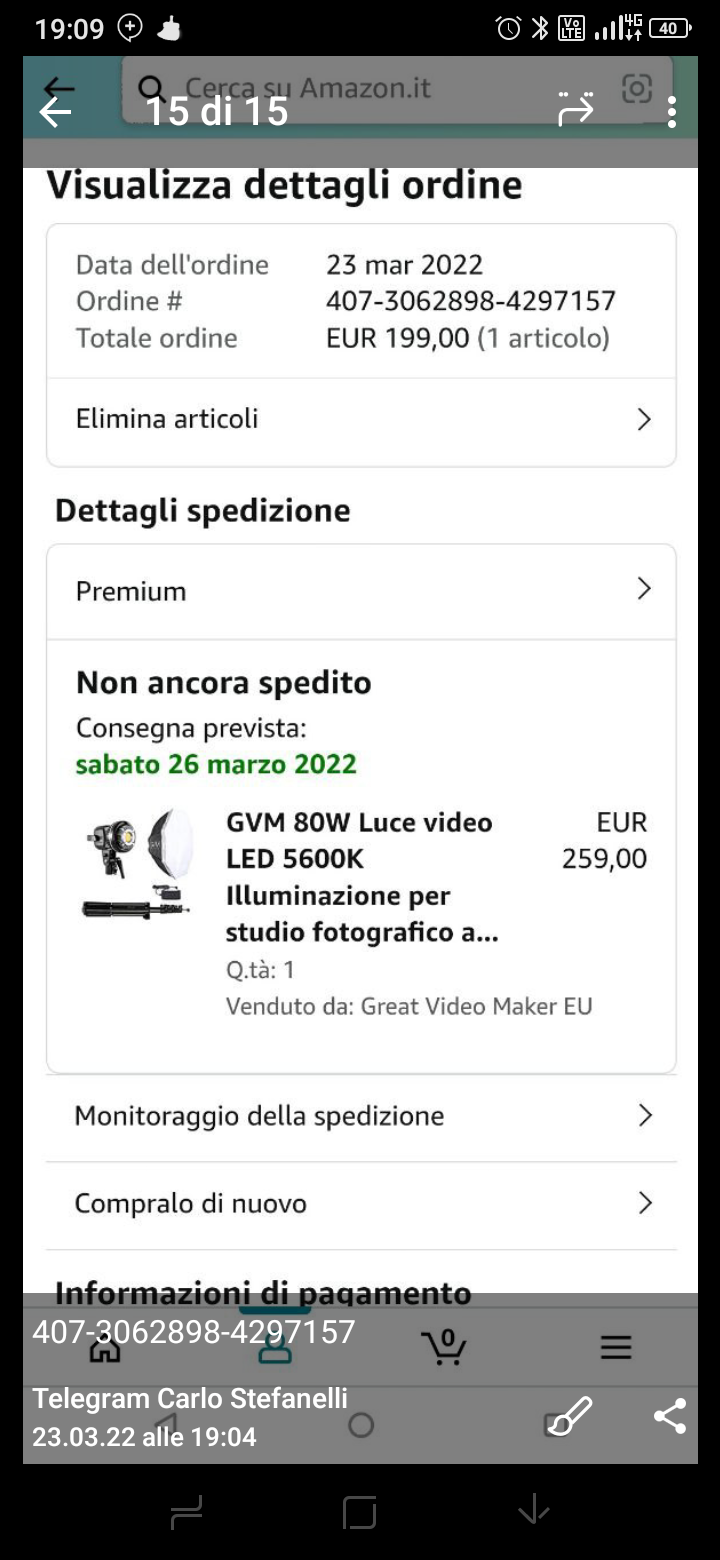
Task: Share this image via the share icon
Action: tap(669, 1416)
